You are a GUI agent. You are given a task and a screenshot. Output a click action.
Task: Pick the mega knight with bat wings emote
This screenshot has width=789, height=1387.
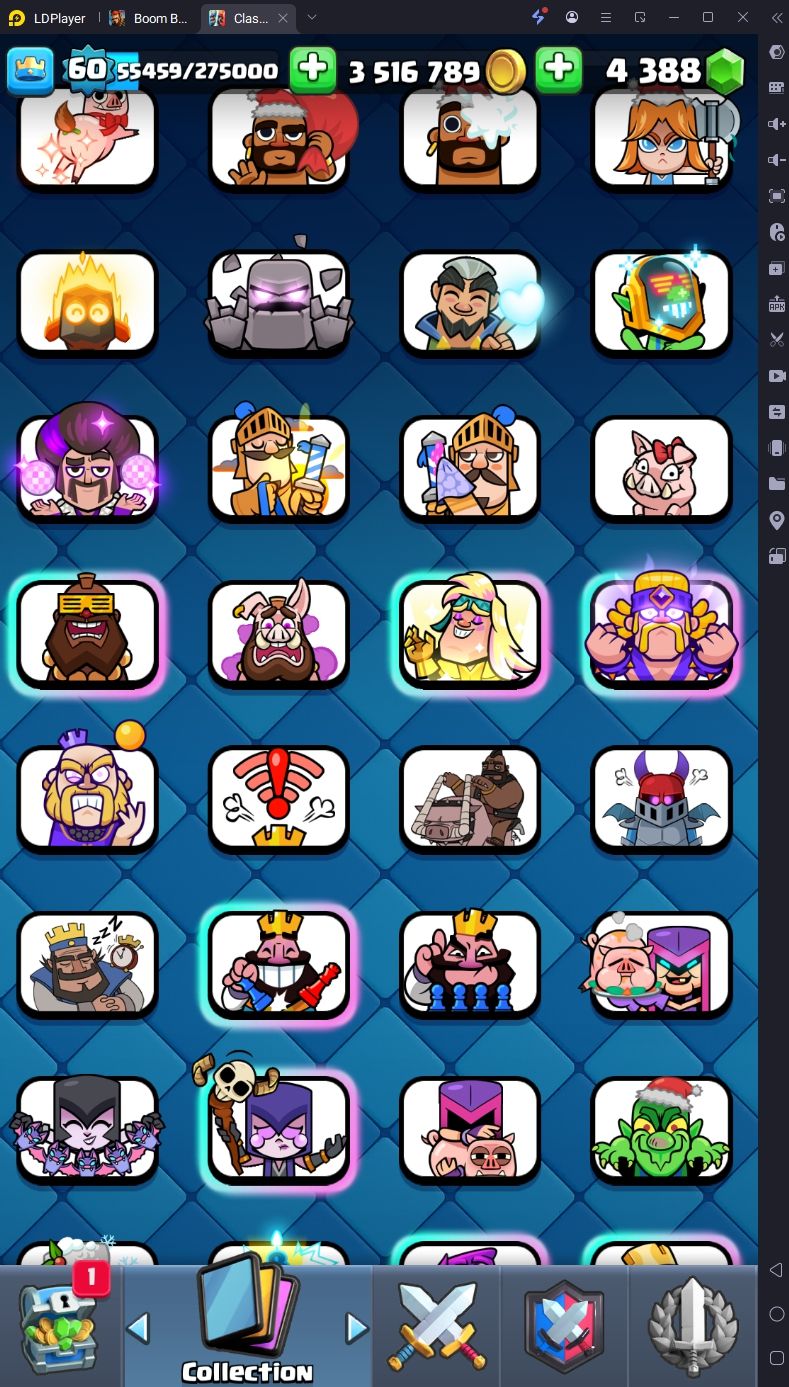pos(661,798)
